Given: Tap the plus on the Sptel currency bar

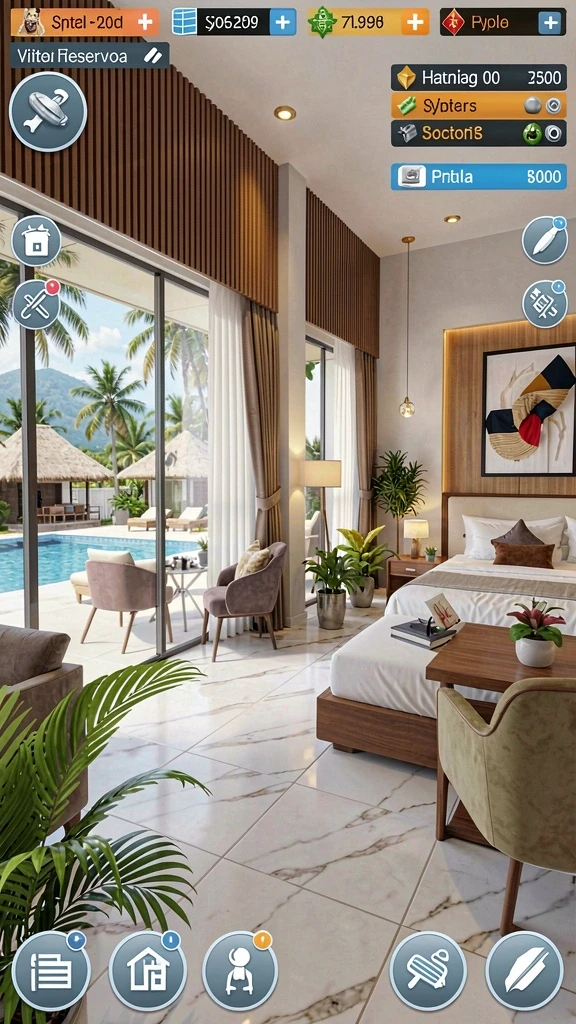Looking at the screenshot, I should click(146, 22).
